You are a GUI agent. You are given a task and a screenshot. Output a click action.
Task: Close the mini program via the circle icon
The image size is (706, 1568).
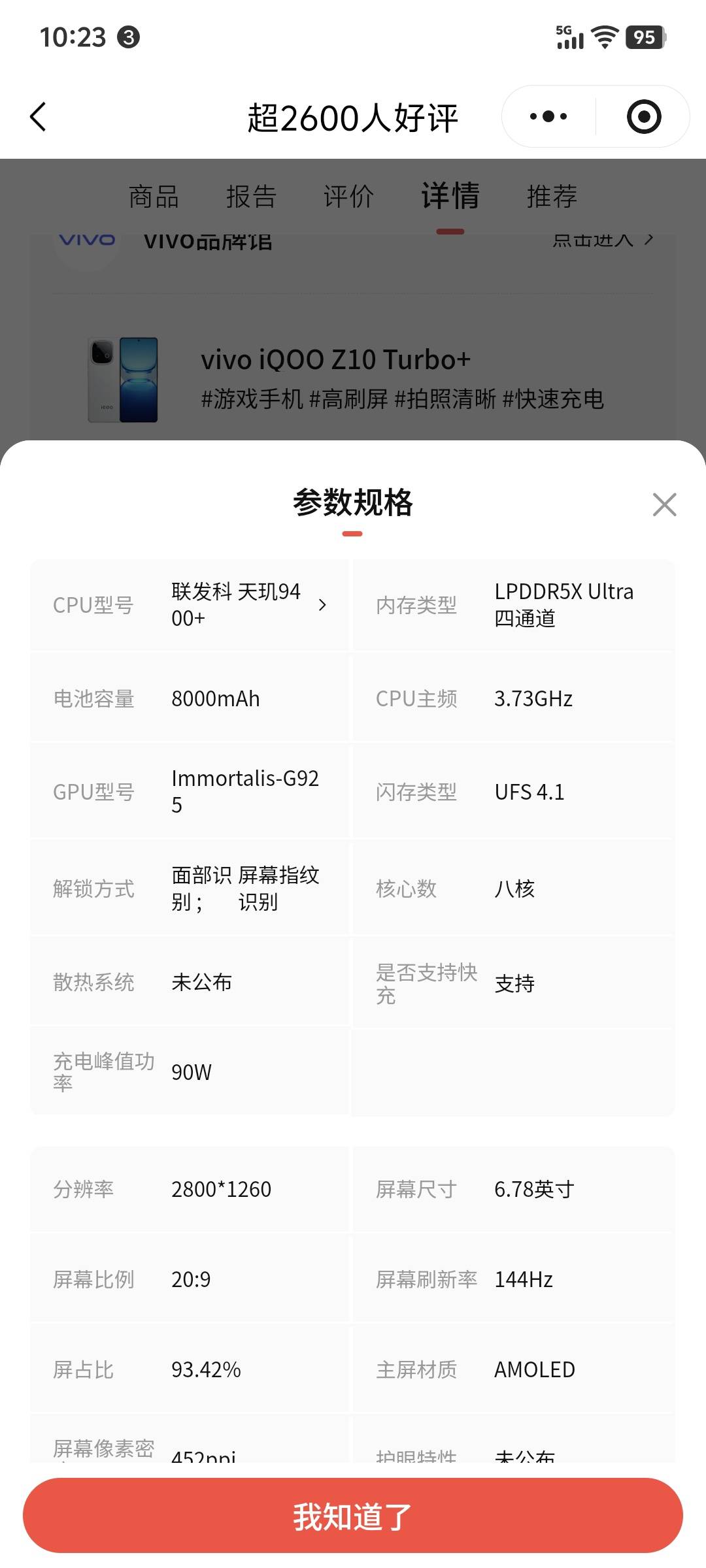tap(644, 117)
